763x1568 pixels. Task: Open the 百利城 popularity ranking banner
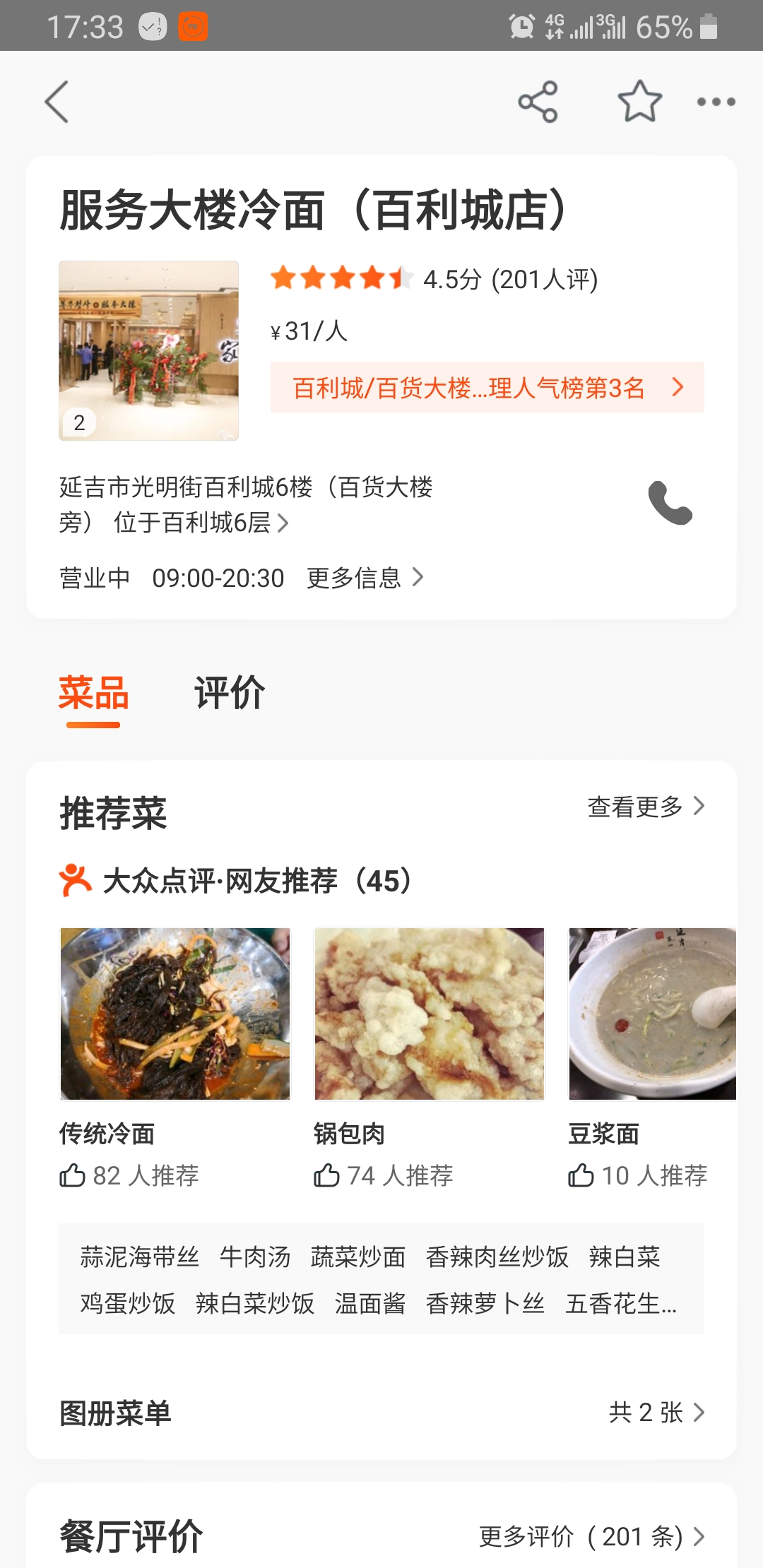pyautogui.click(x=487, y=387)
